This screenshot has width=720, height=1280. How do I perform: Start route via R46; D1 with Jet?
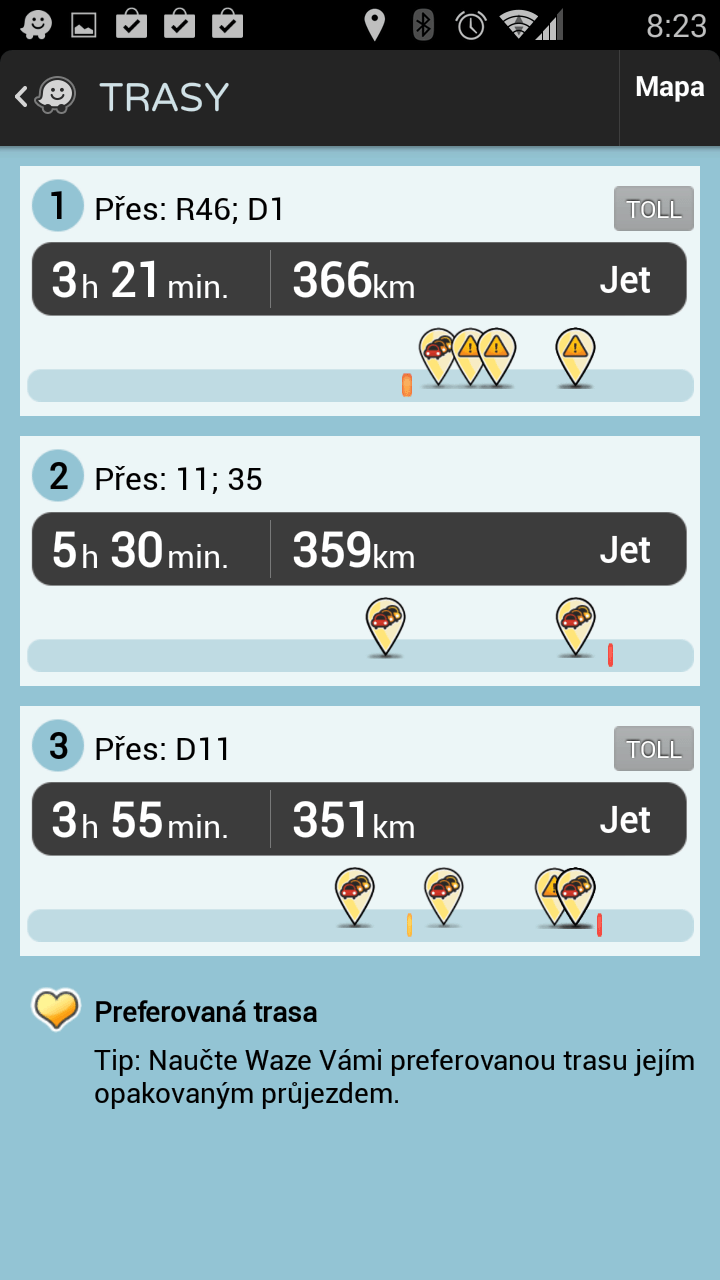(625, 280)
